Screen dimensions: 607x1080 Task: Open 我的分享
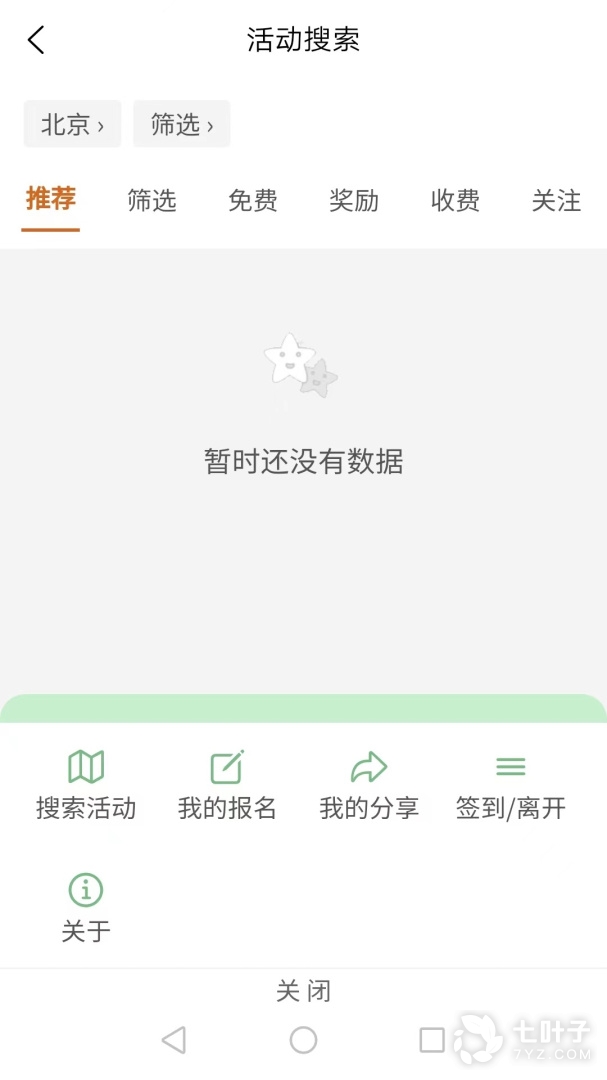(369, 785)
